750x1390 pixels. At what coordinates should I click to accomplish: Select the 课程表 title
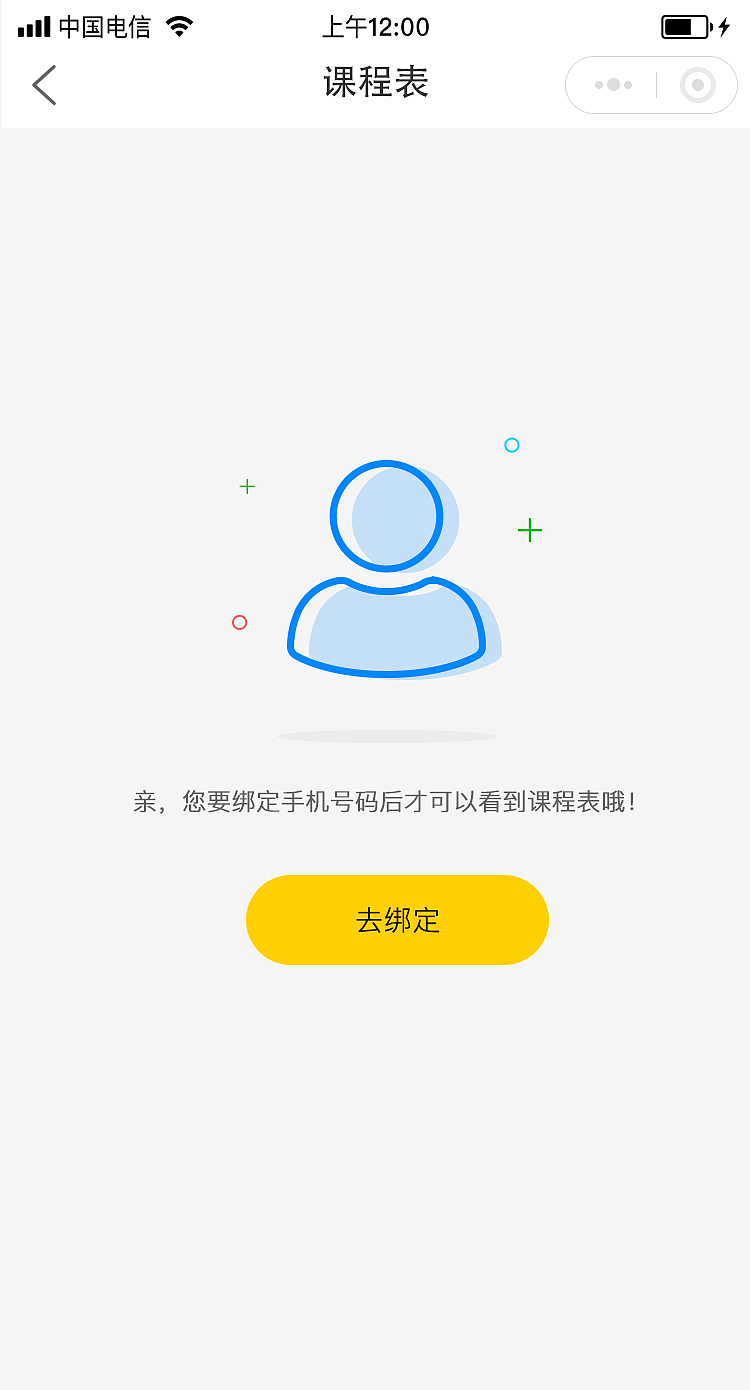click(x=375, y=84)
